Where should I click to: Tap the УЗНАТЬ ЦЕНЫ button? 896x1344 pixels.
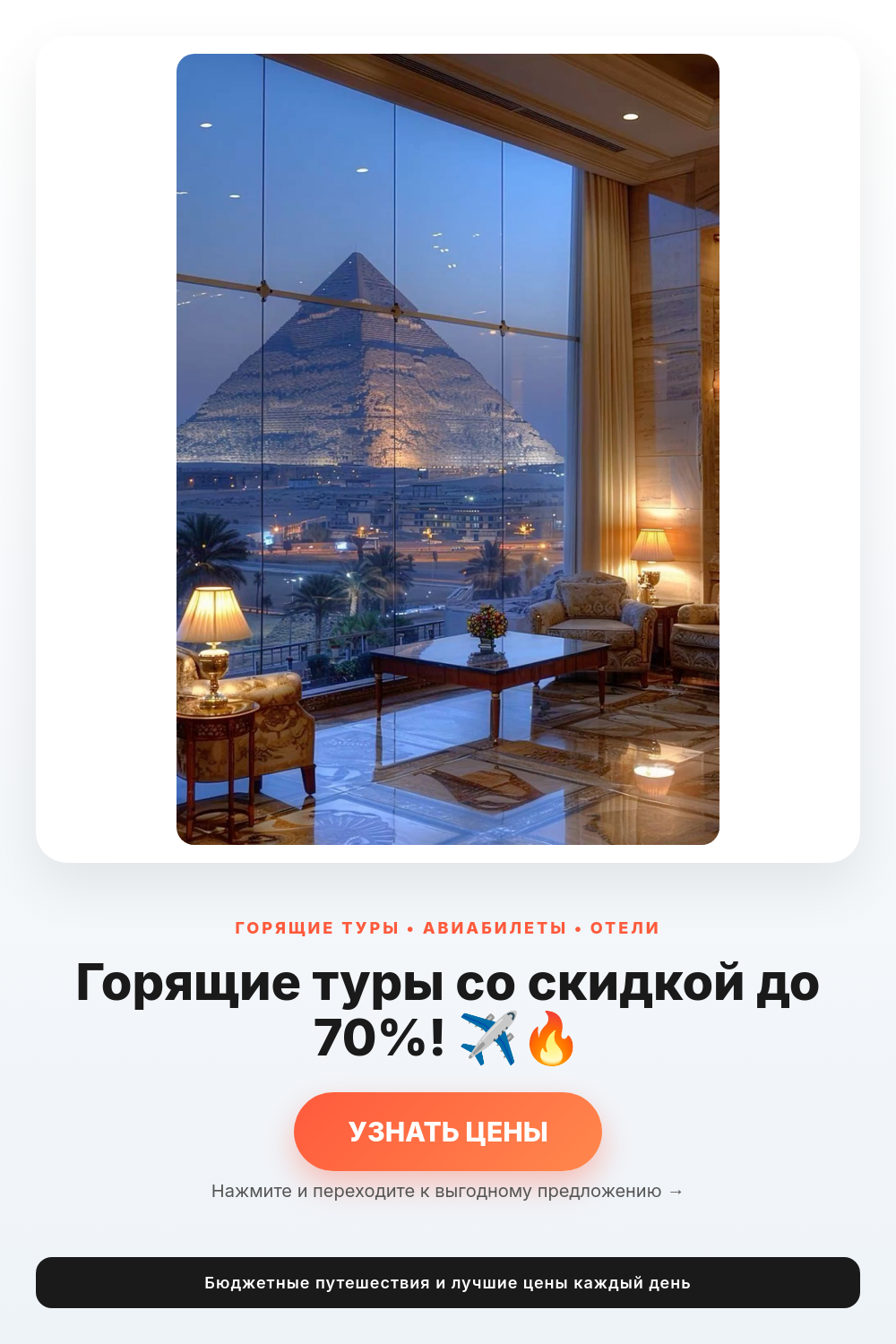pos(448,1132)
